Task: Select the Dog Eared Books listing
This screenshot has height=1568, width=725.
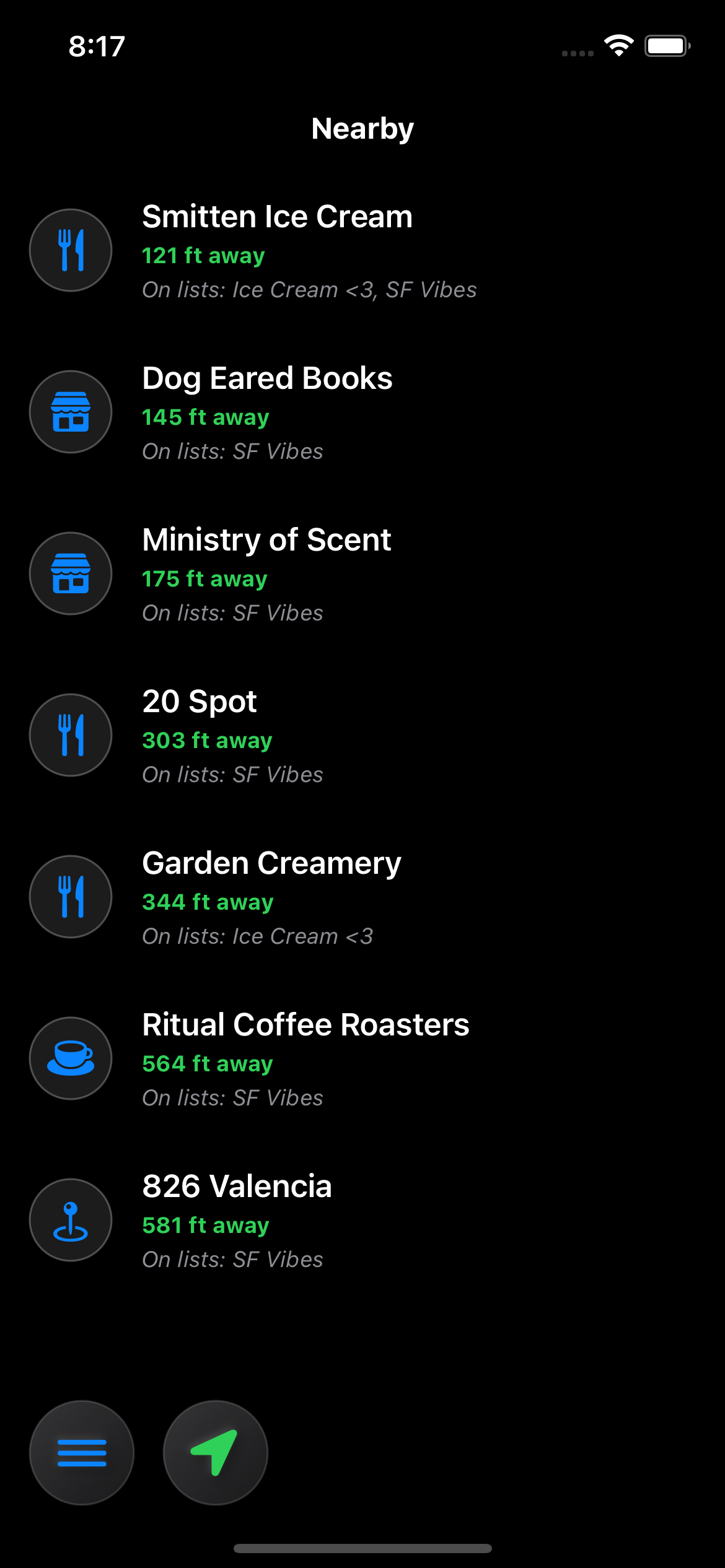Action: [x=266, y=378]
